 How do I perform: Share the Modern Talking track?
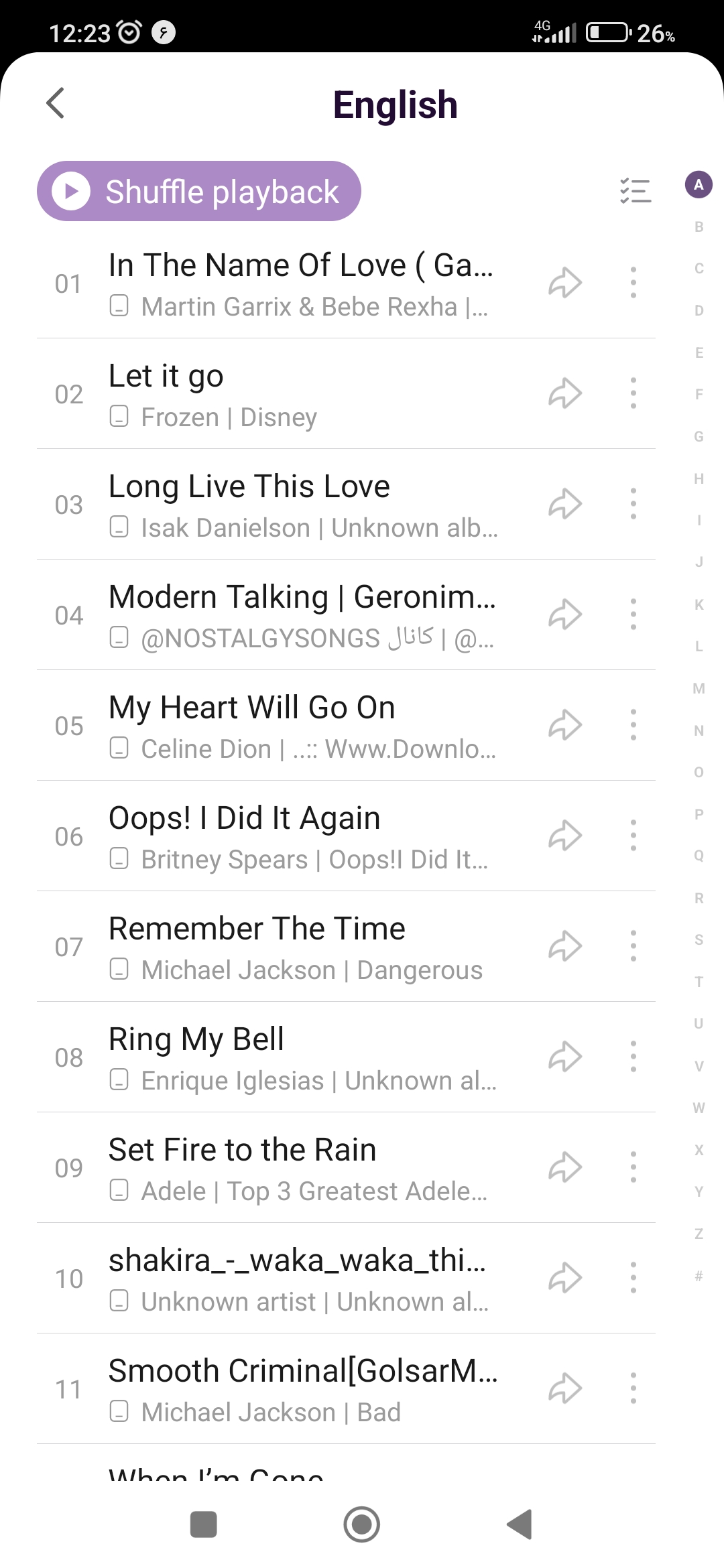pyautogui.click(x=565, y=614)
